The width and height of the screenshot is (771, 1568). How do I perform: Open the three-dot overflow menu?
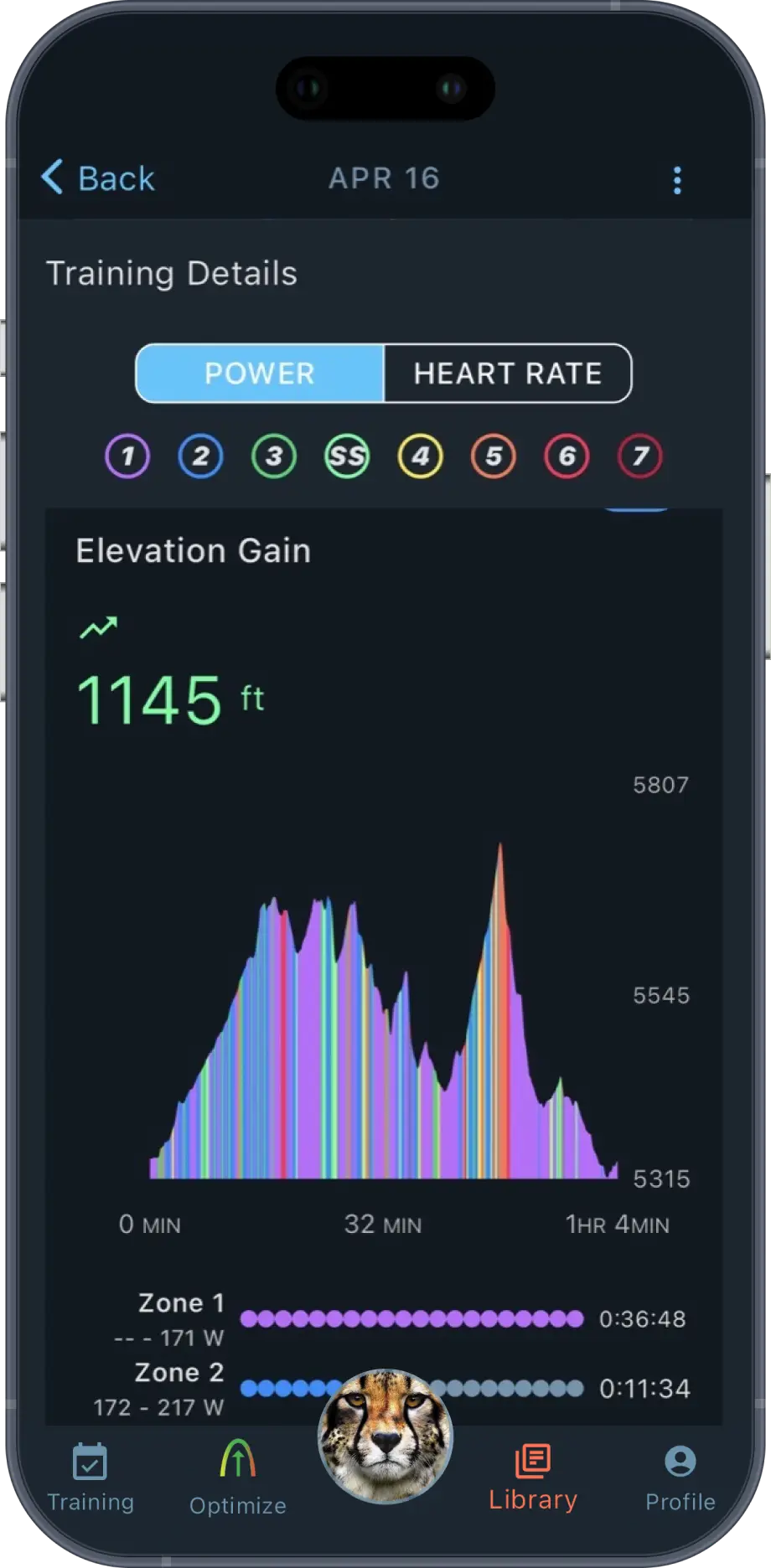[677, 179]
